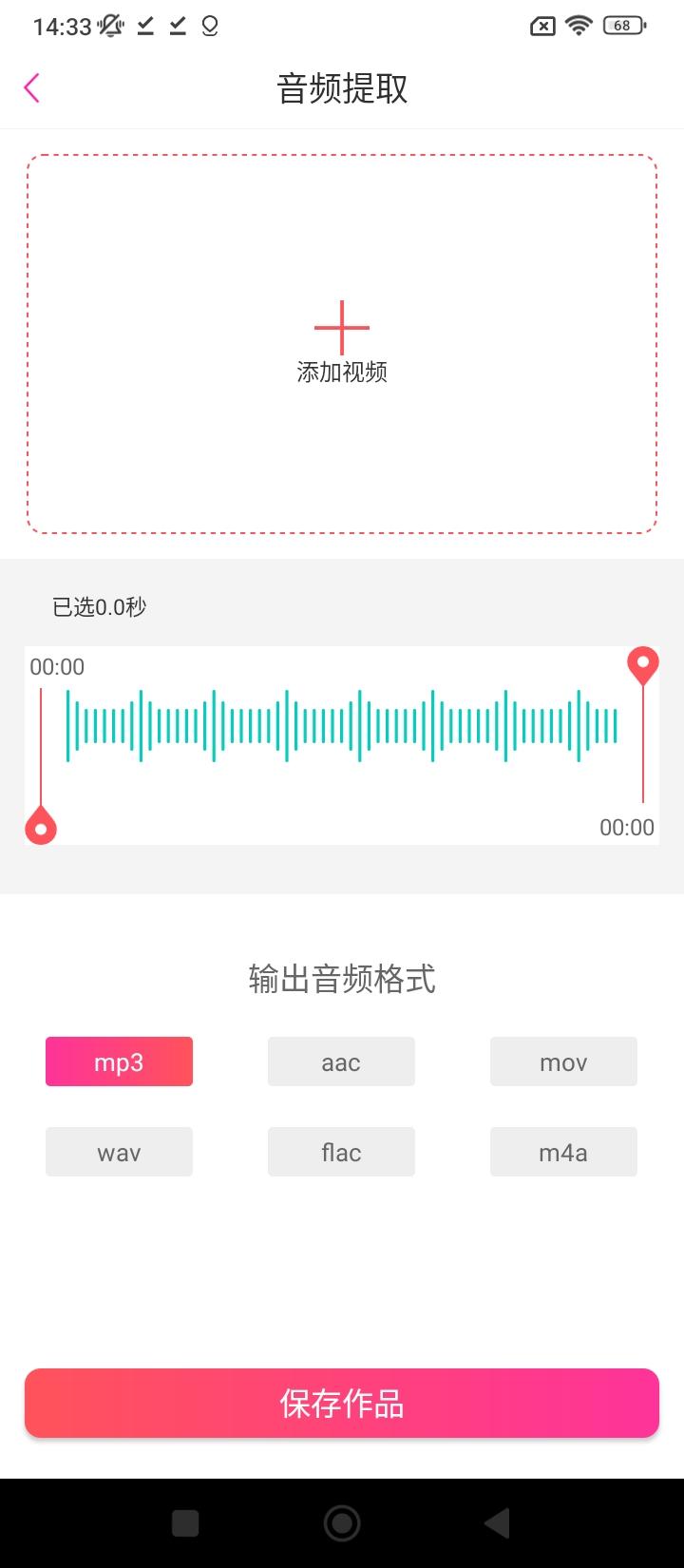Image resolution: width=684 pixels, height=1568 pixels.
Task: Tap the 保存作品 save button
Action: pos(341,1403)
